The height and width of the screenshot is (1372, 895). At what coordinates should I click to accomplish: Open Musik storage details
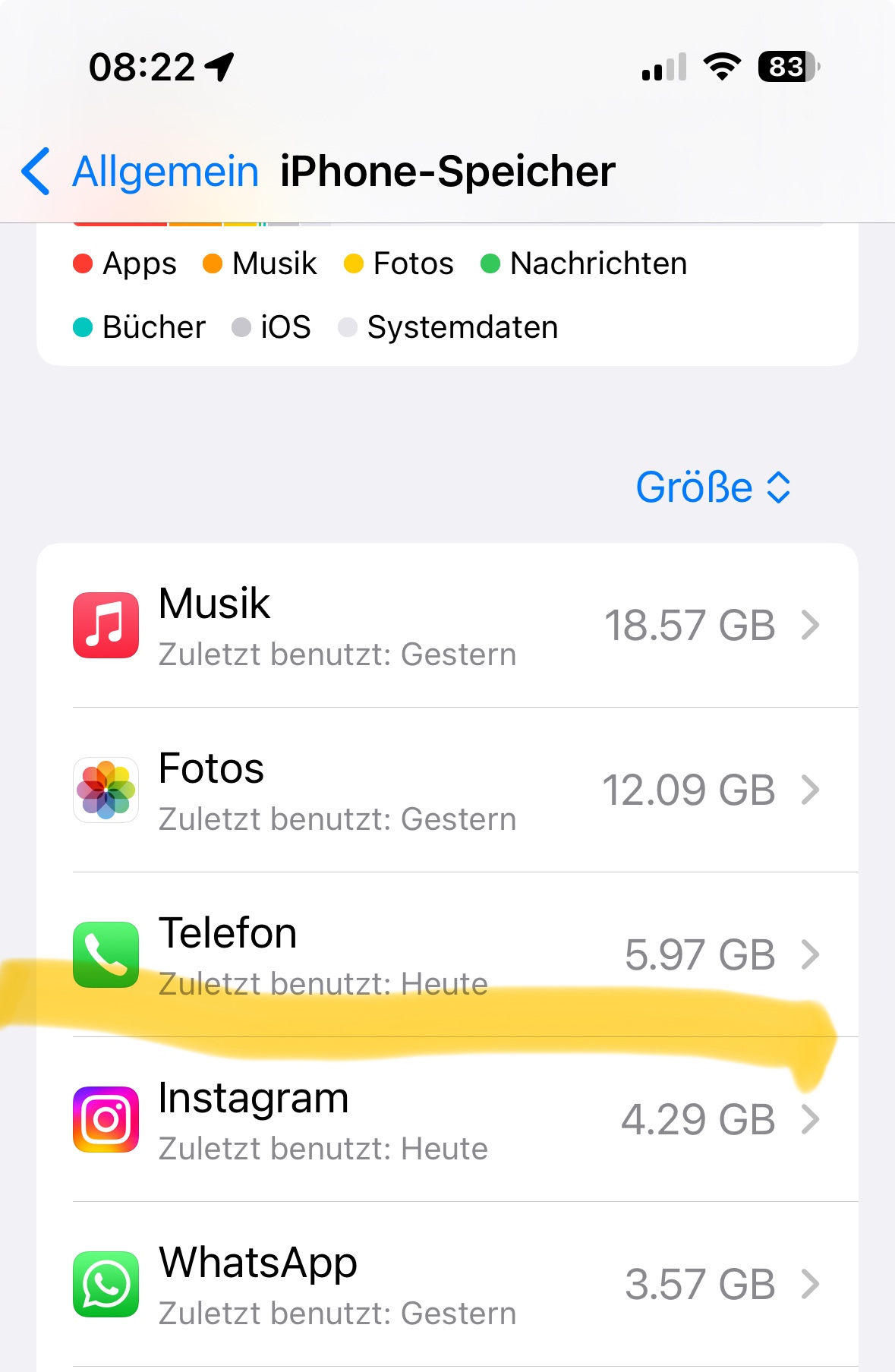pos(446,626)
